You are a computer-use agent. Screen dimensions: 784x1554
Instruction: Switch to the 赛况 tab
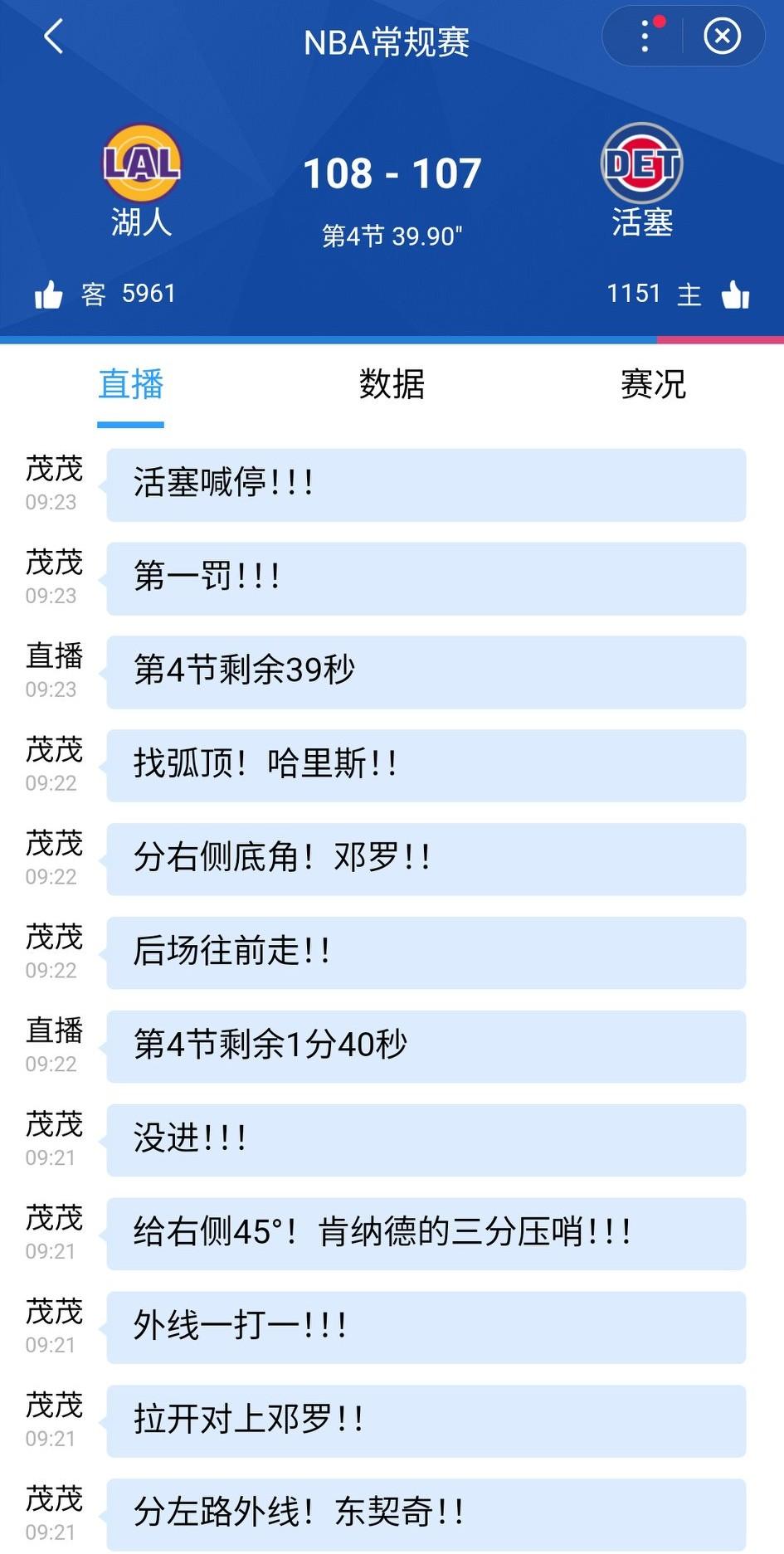pyautogui.click(x=651, y=383)
